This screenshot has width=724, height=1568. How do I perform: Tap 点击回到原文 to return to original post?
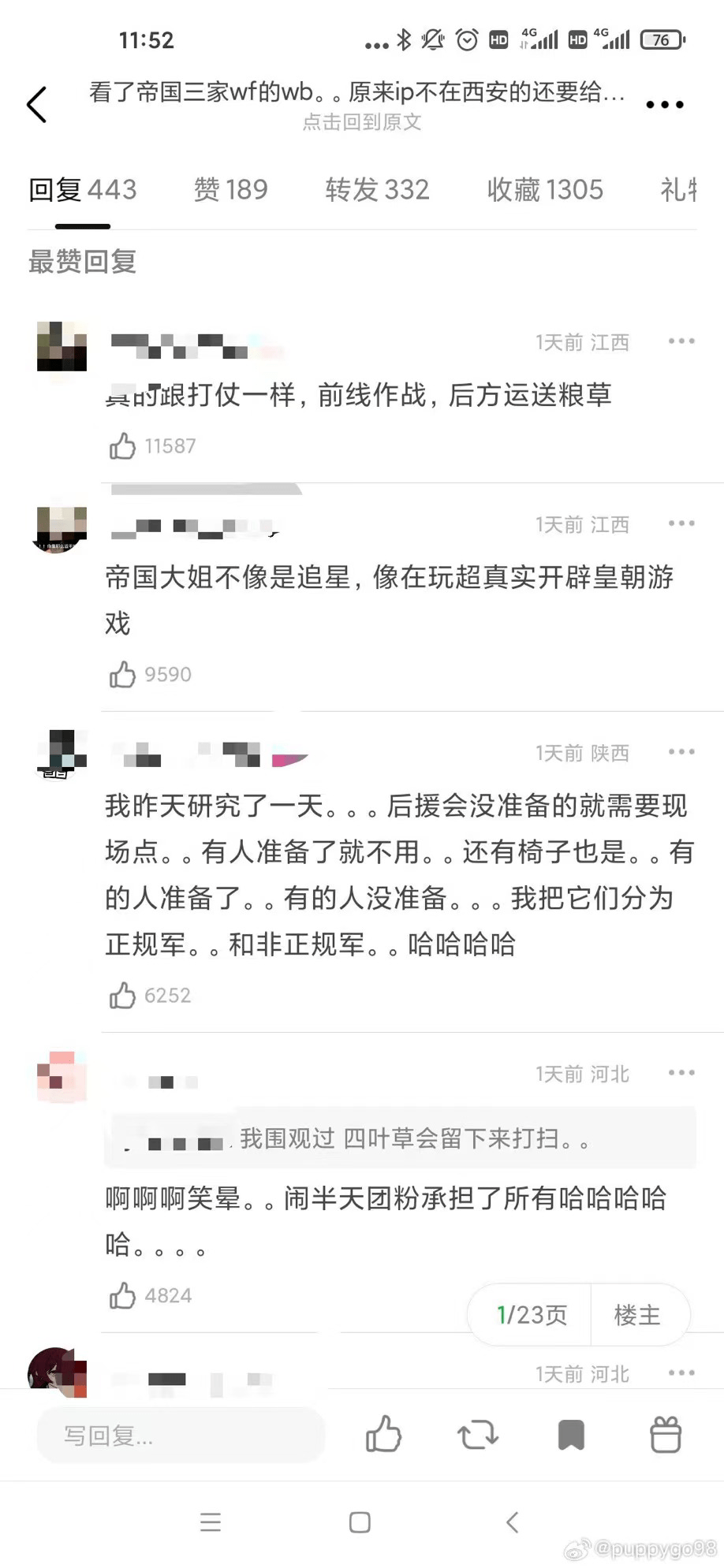(362, 122)
